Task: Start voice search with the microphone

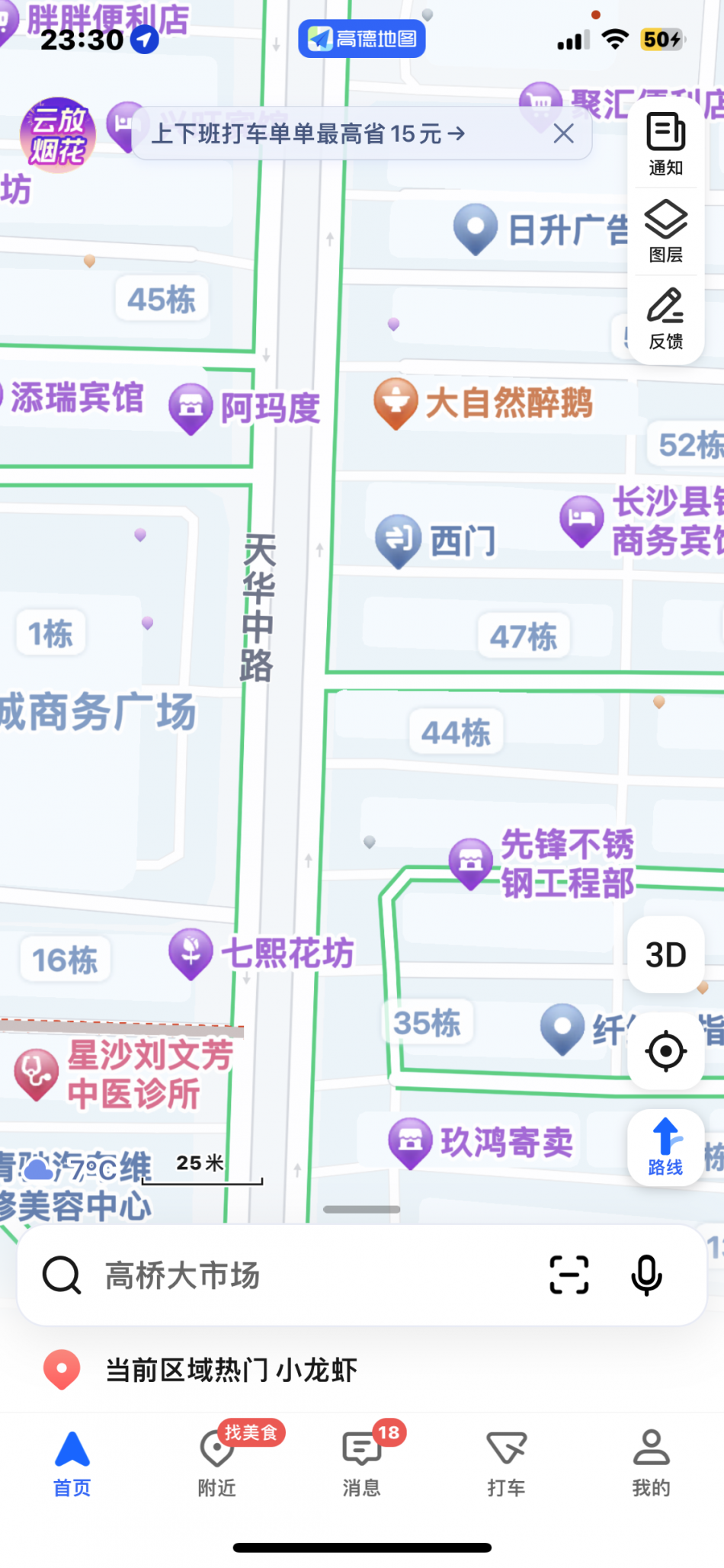Action: [646, 1275]
